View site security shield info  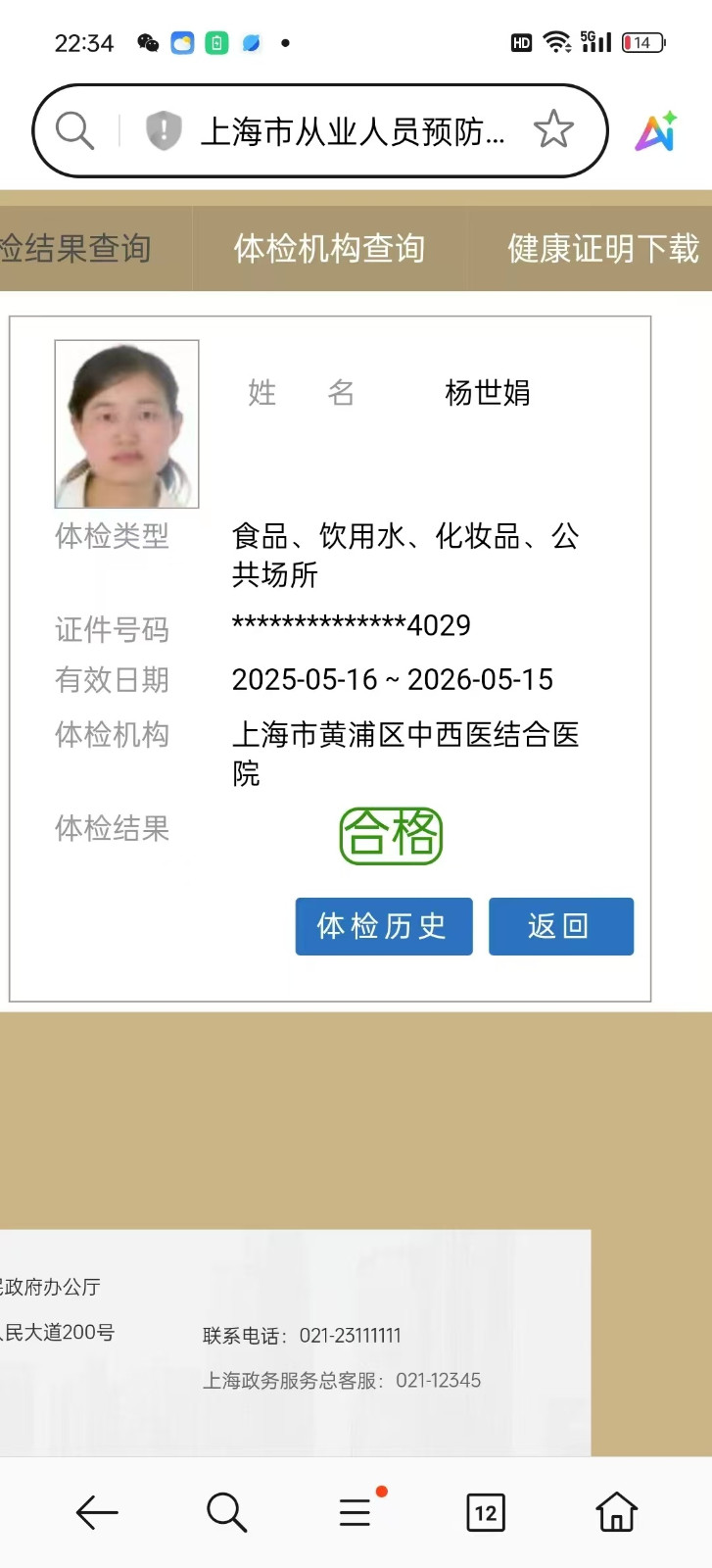click(164, 130)
